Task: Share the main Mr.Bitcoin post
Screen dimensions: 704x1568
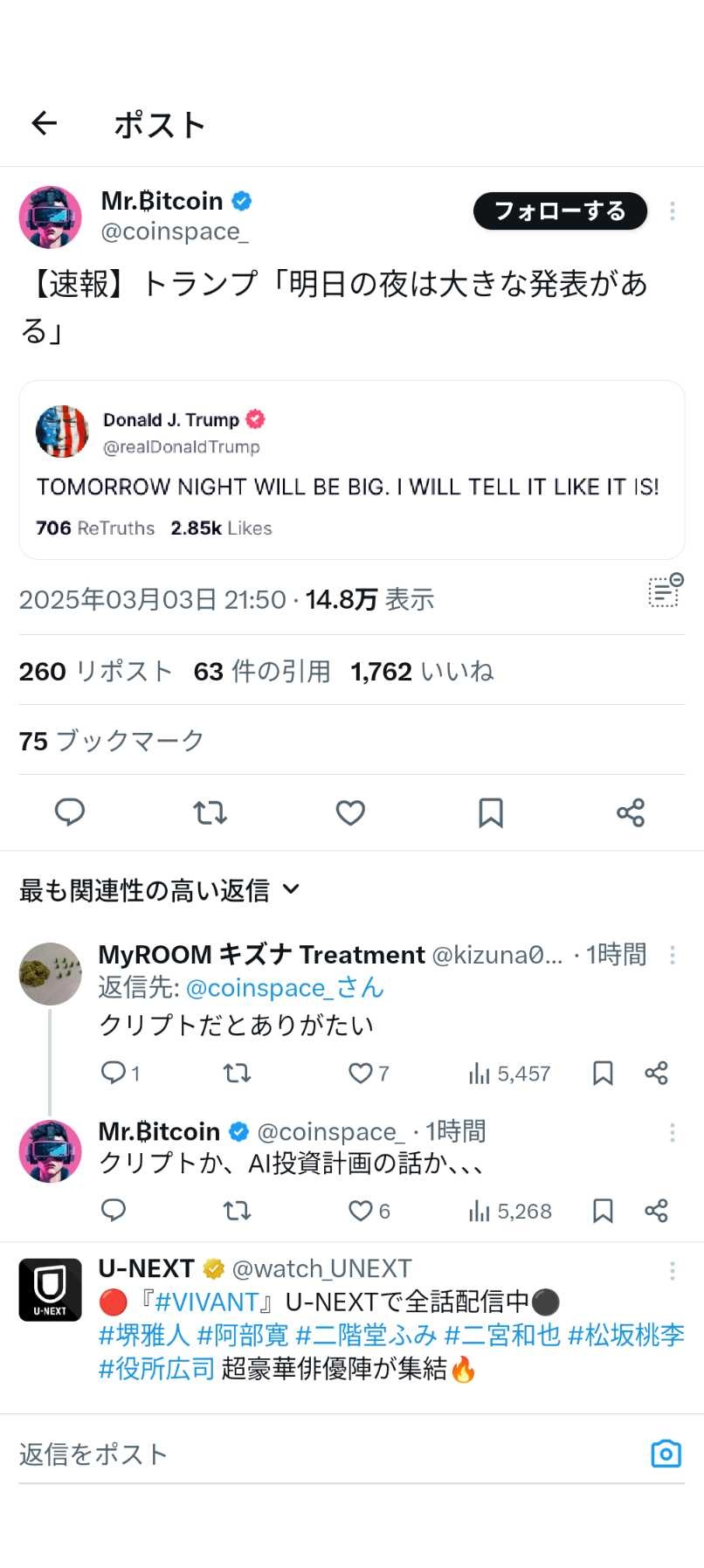Action: pyautogui.click(x=631, y=812)
